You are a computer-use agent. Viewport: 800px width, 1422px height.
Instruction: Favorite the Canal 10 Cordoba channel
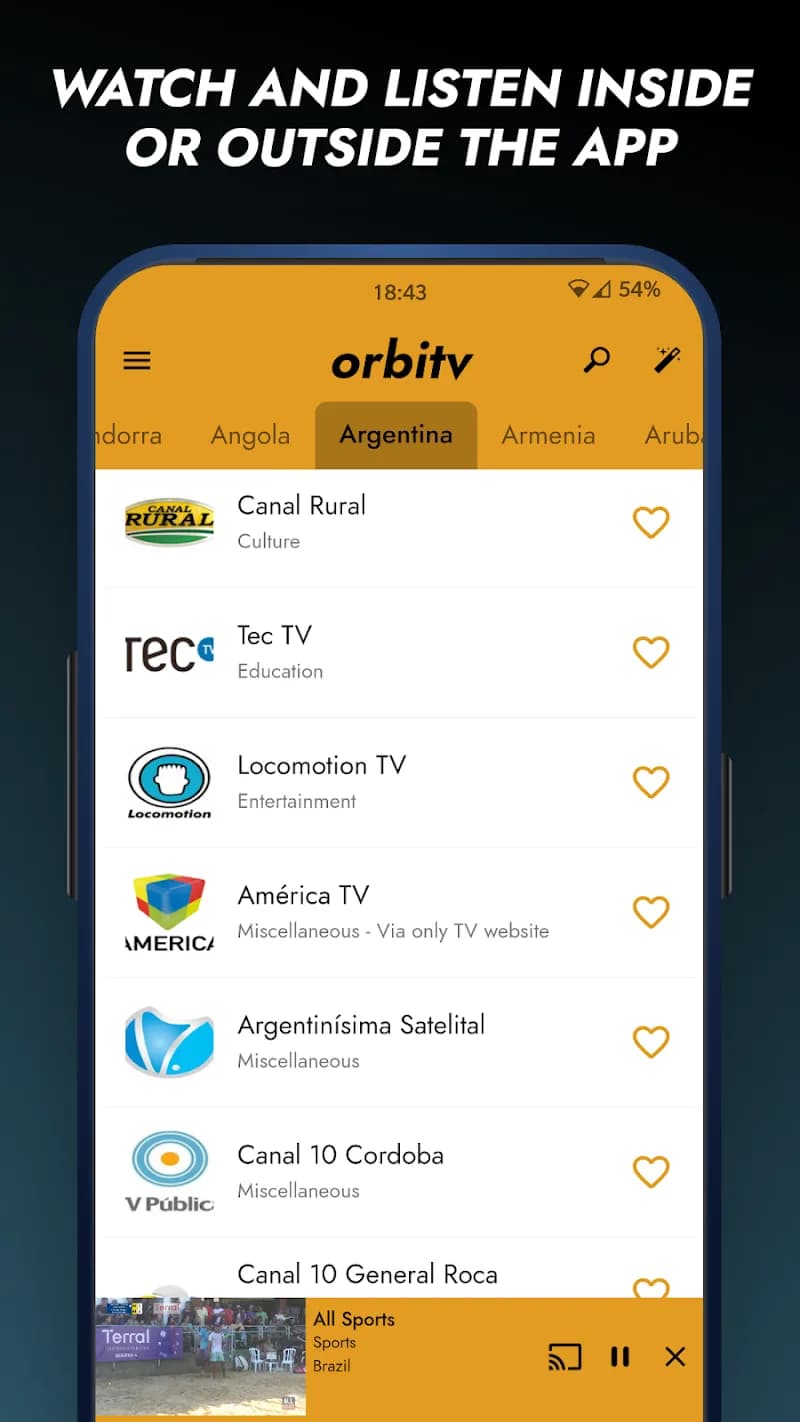(651, 1171)
